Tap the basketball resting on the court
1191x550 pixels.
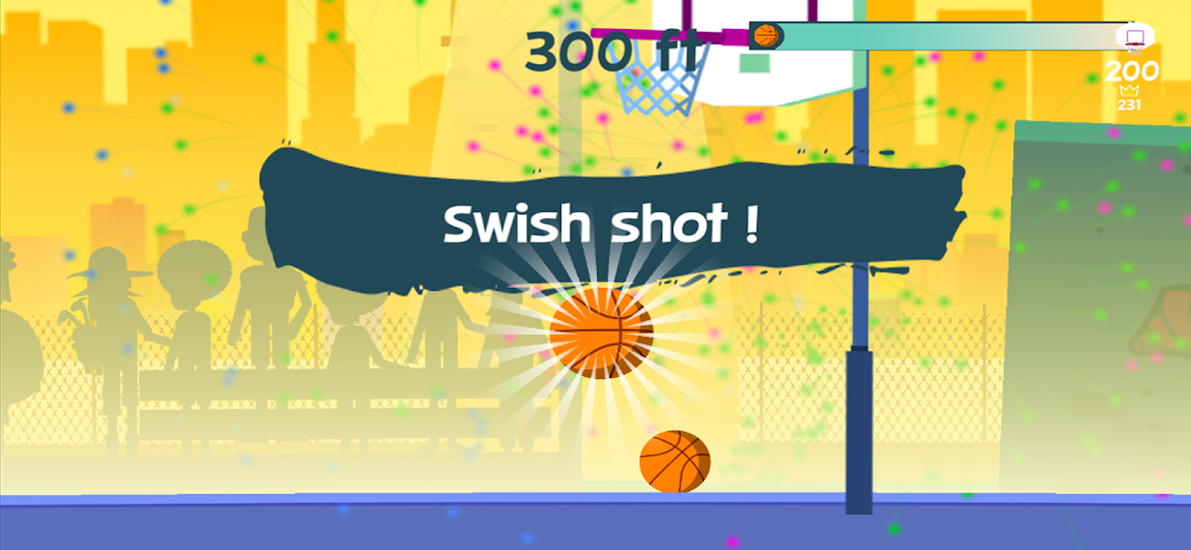(x=675, y=462)
